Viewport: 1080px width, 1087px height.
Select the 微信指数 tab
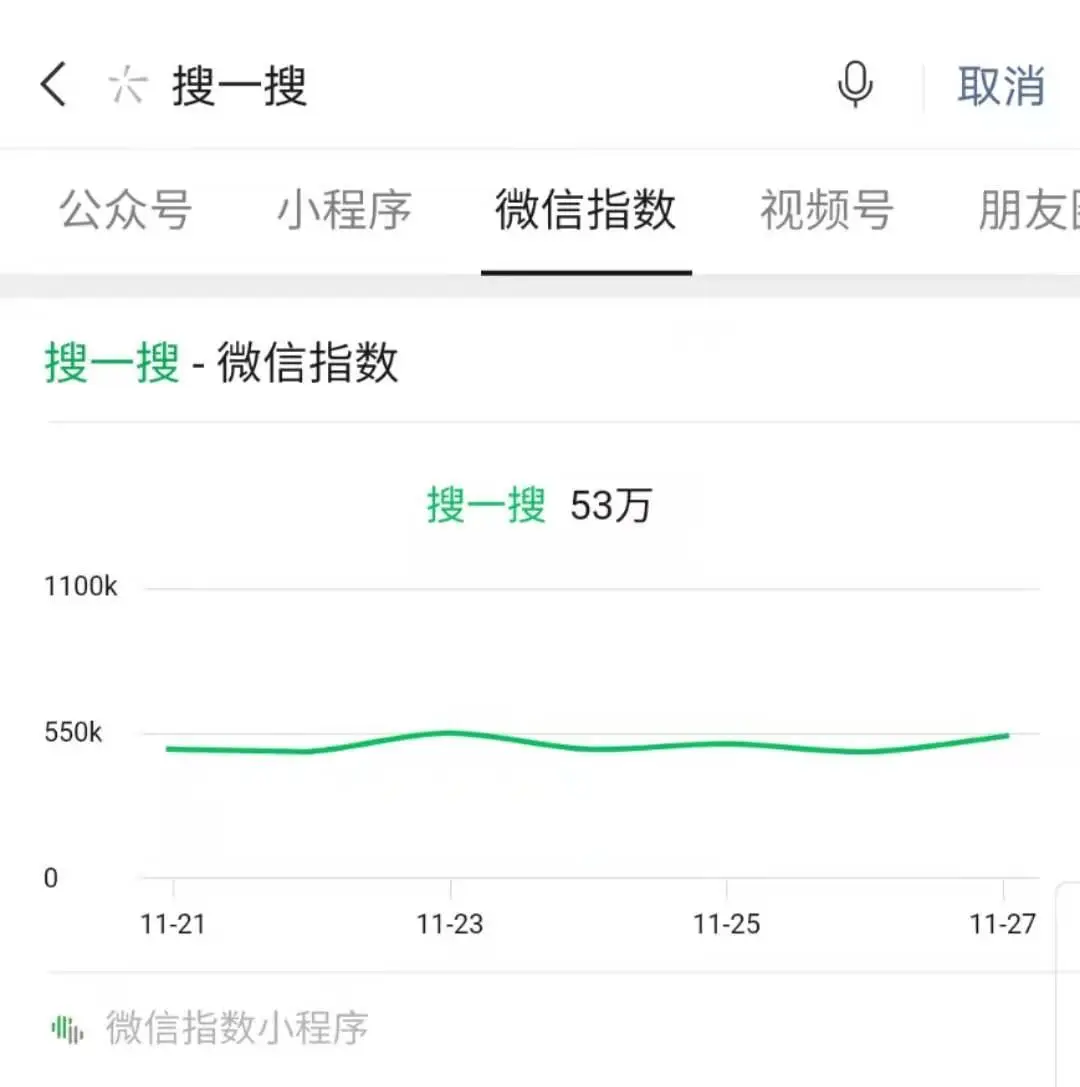click(x=587, y=212)
